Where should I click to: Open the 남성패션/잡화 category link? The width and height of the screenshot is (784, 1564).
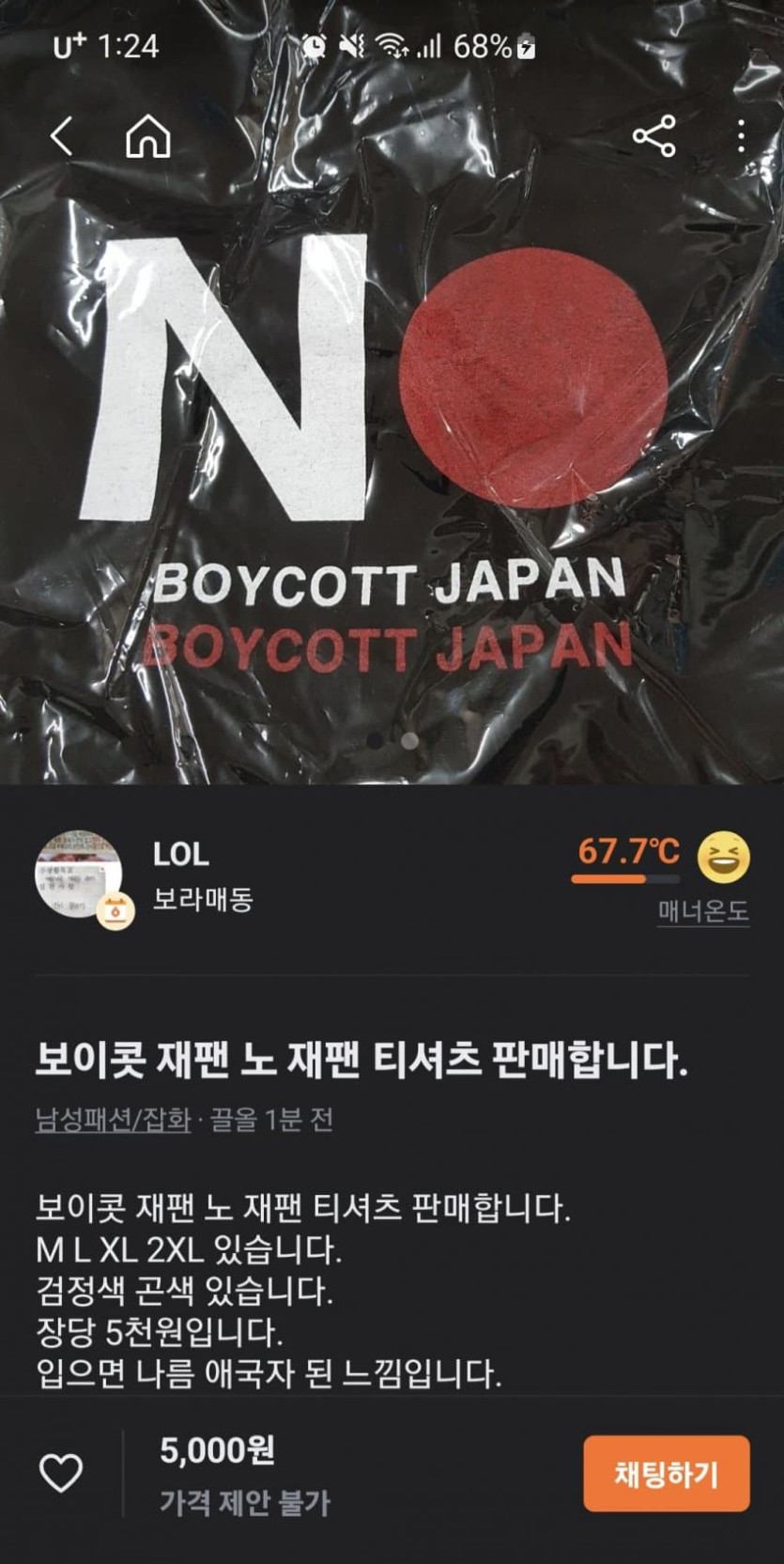click(113, 1120)
